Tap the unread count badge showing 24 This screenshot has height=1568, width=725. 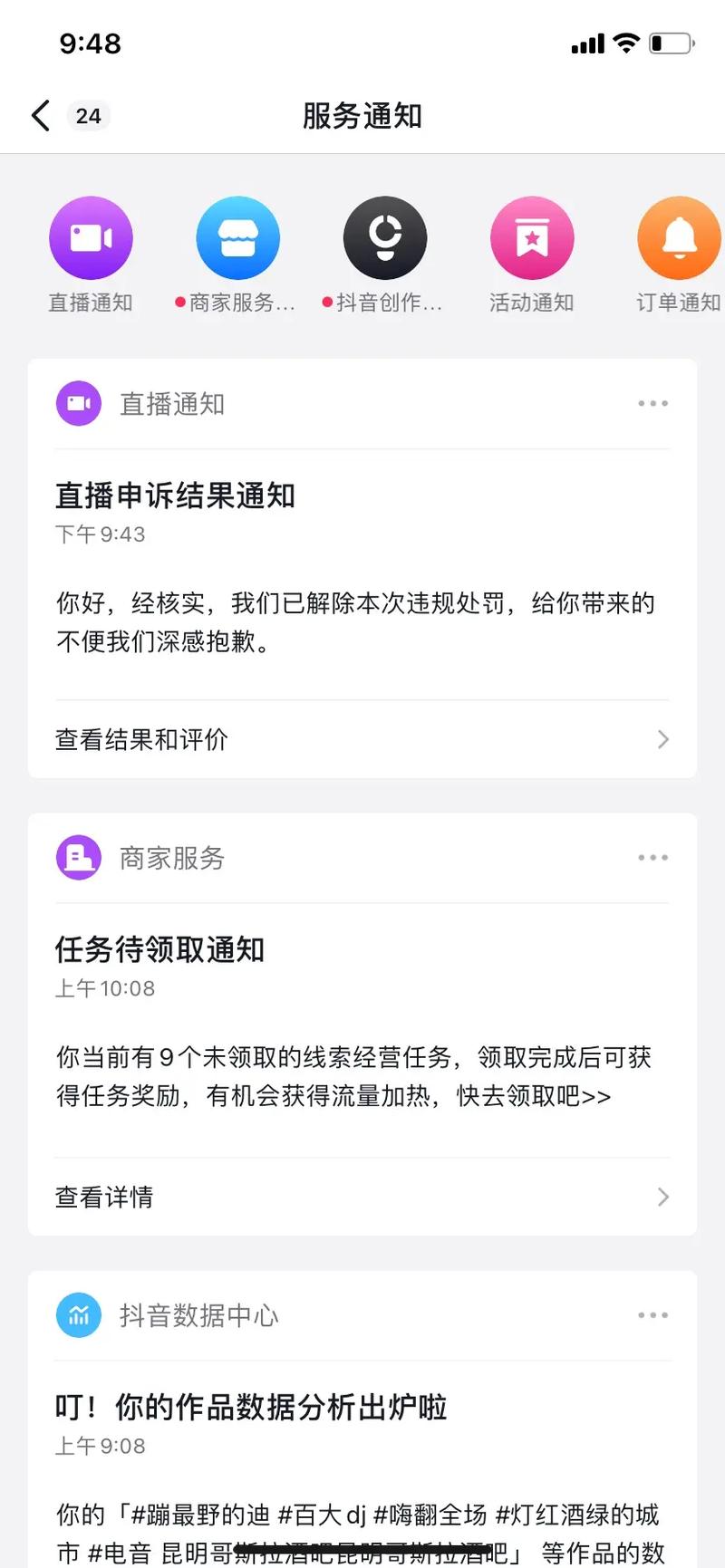coord(88,115)
